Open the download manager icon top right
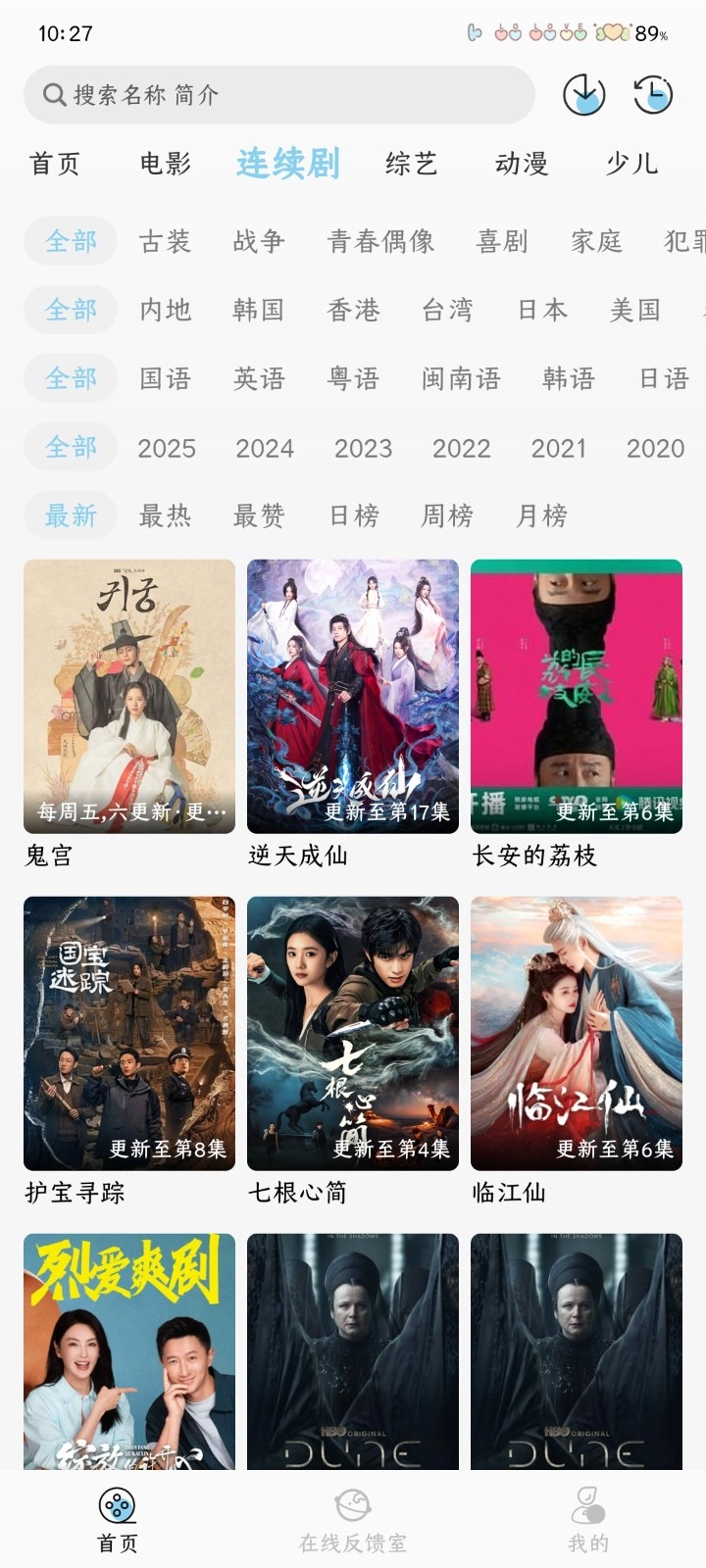706x1568 pixels. (583, 95)
